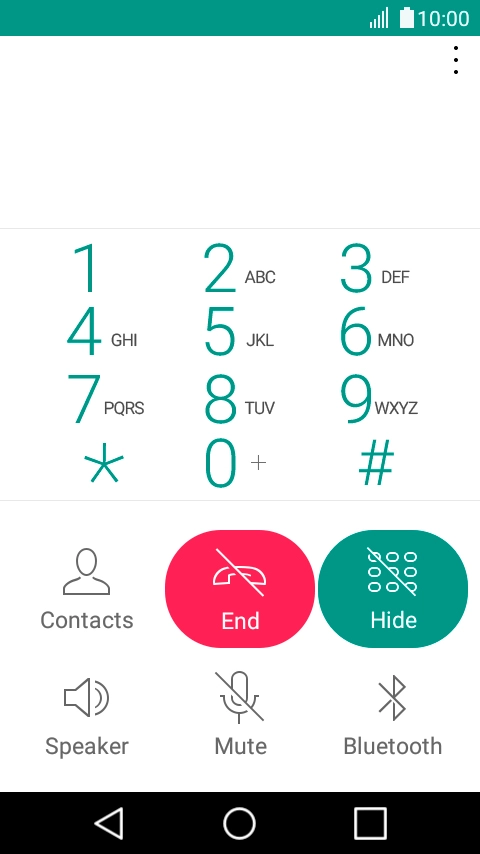Tap the star key
Screen dimensions: 480x854
(x=104, y=463)
